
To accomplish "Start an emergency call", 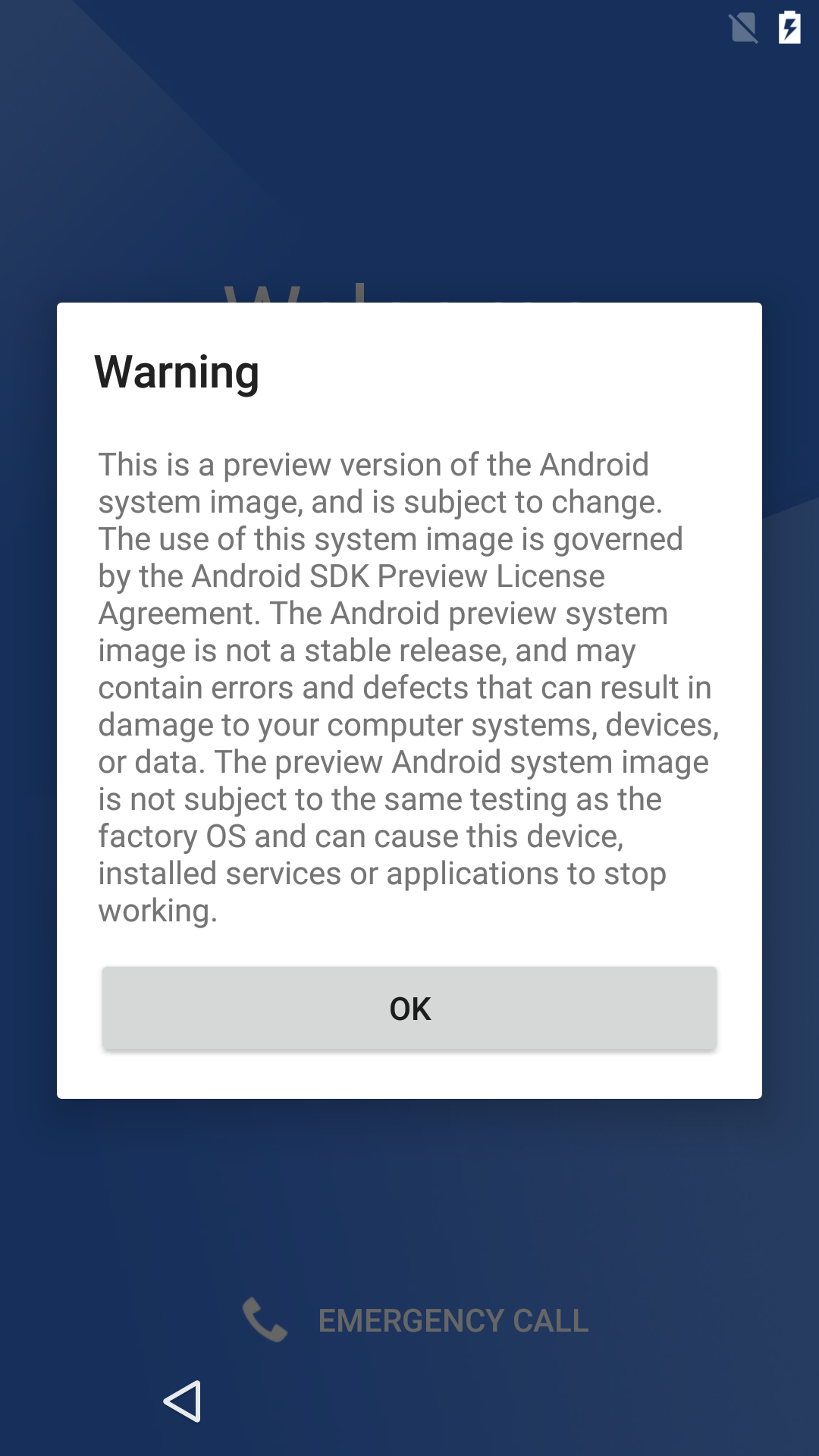I will click(x=416, y=1320).
